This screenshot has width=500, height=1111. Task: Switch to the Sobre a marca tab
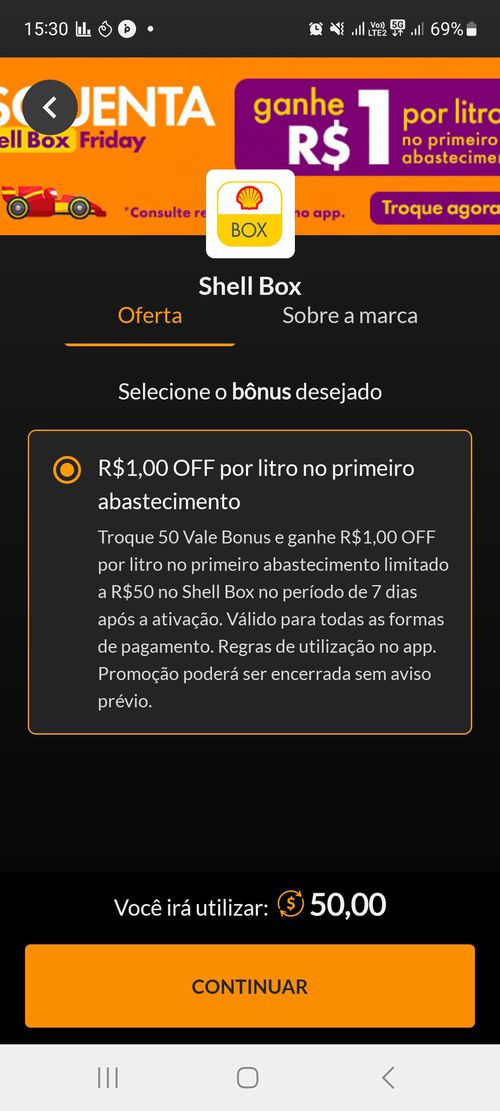coord(350,315)
